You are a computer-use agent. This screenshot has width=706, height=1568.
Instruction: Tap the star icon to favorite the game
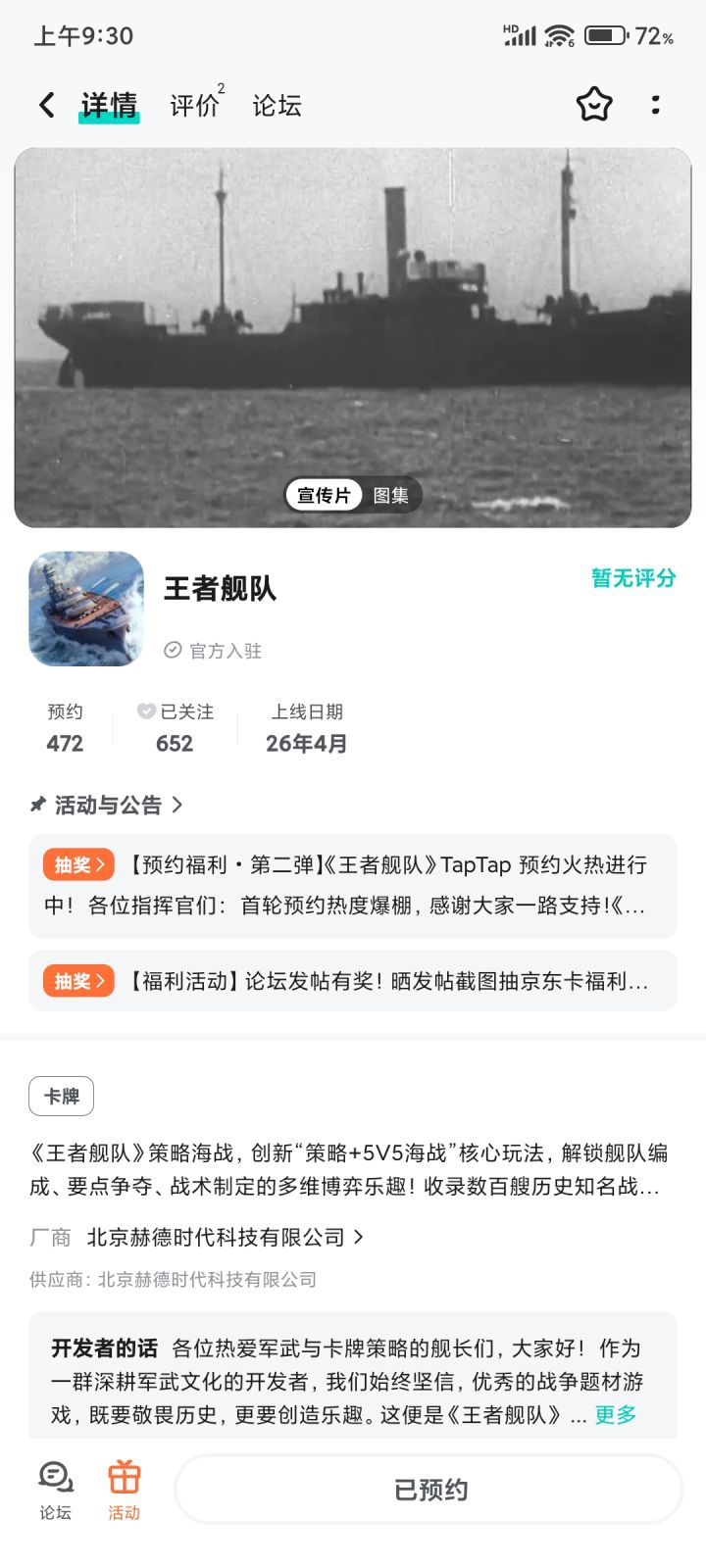coord(595,105)
